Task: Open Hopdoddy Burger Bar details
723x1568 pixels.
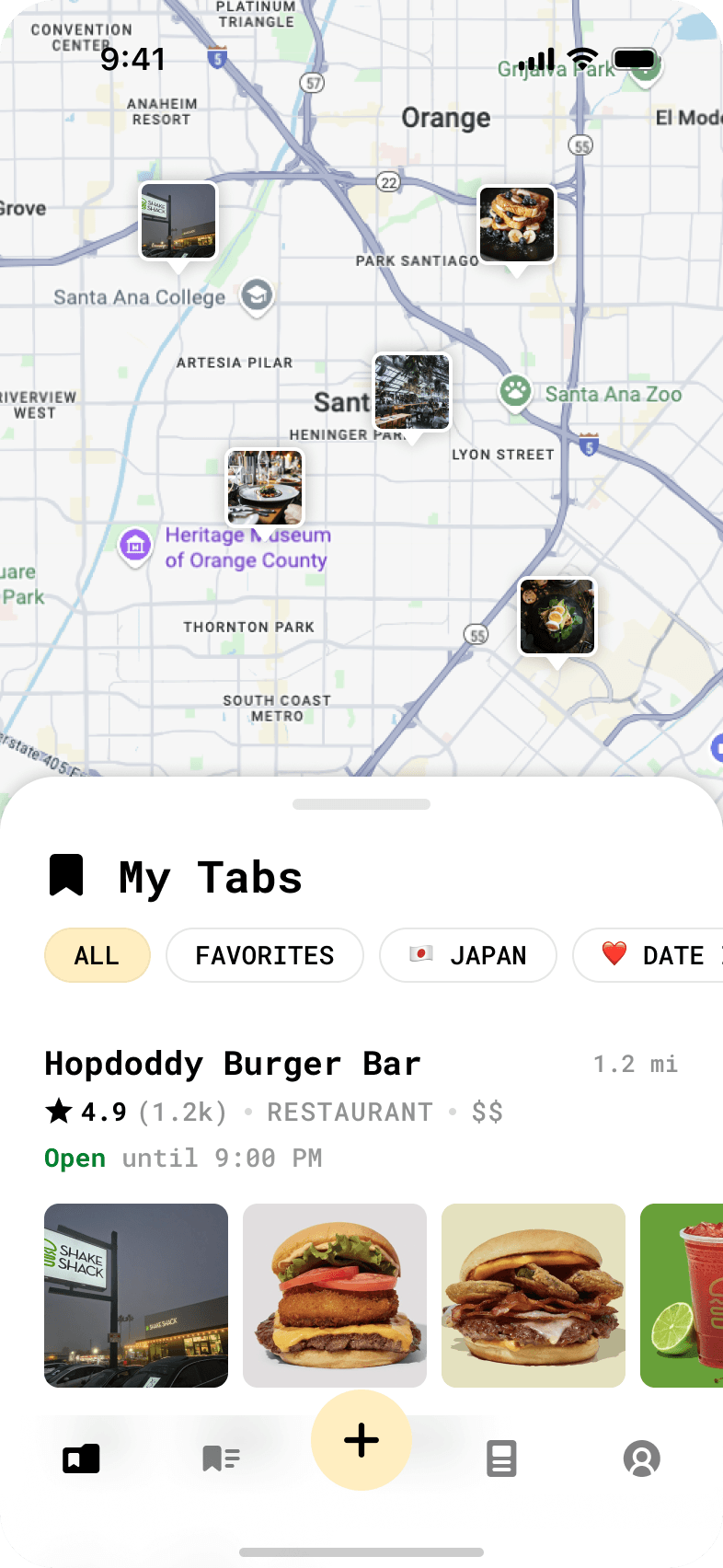Action: tap(233, 1064)
